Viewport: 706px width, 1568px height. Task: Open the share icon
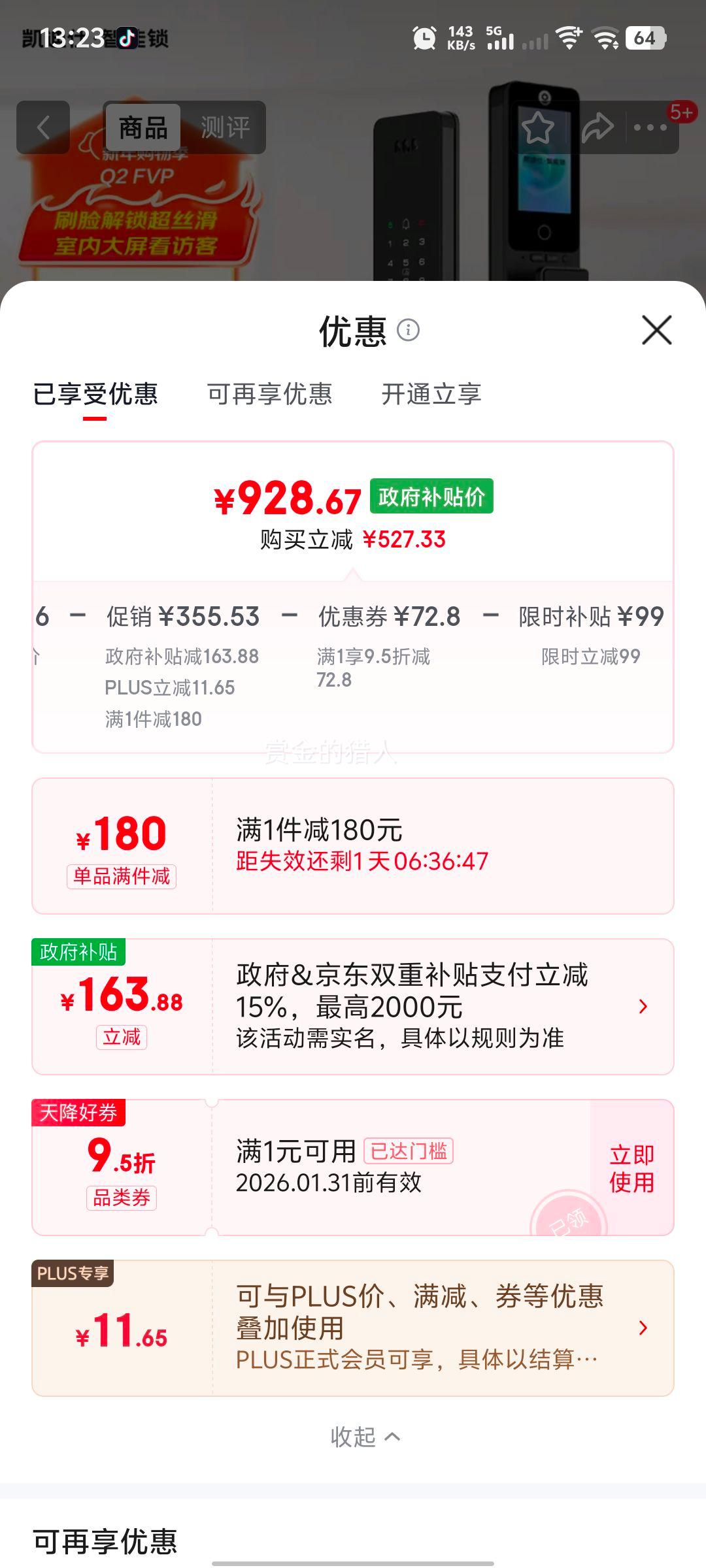(597, 128)
